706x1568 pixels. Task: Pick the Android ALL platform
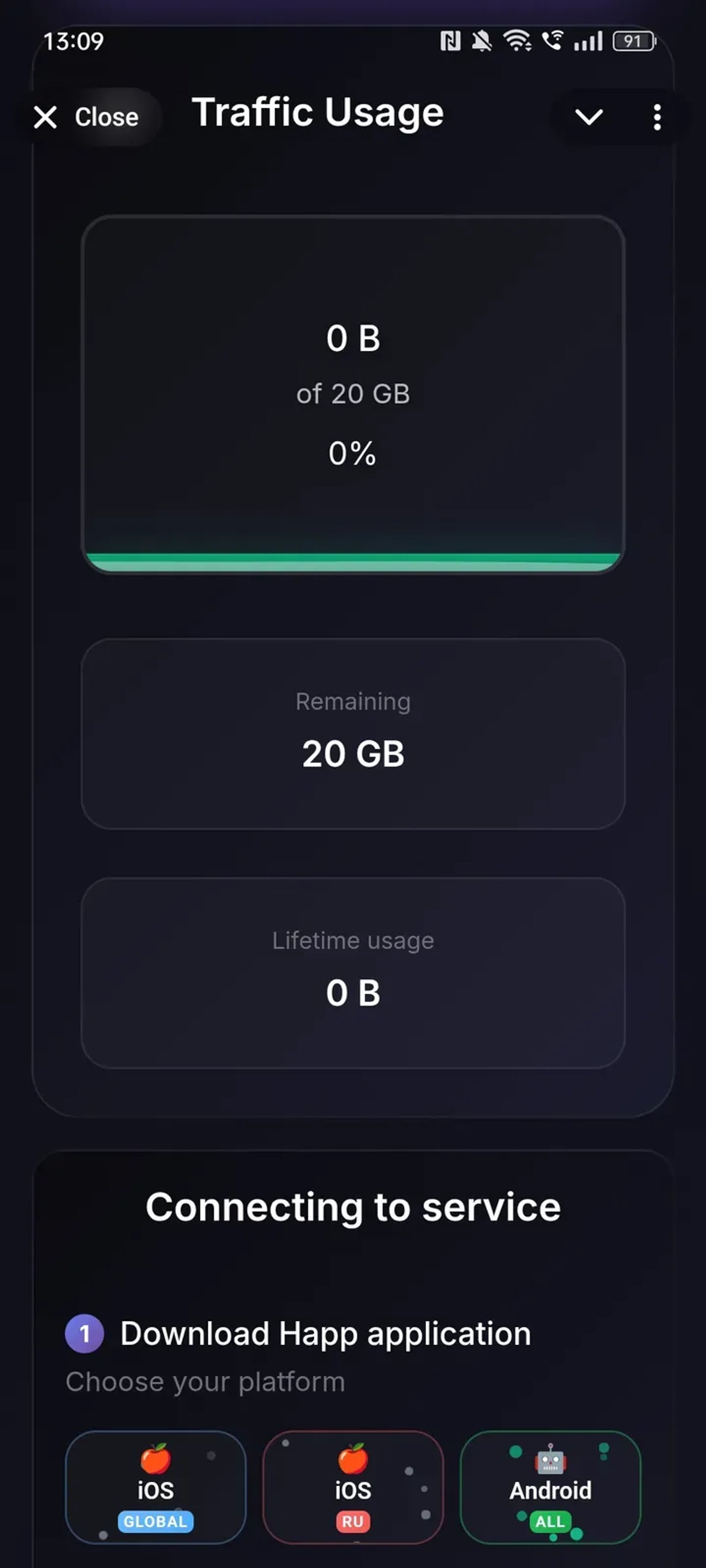[x=550, y=1486]
